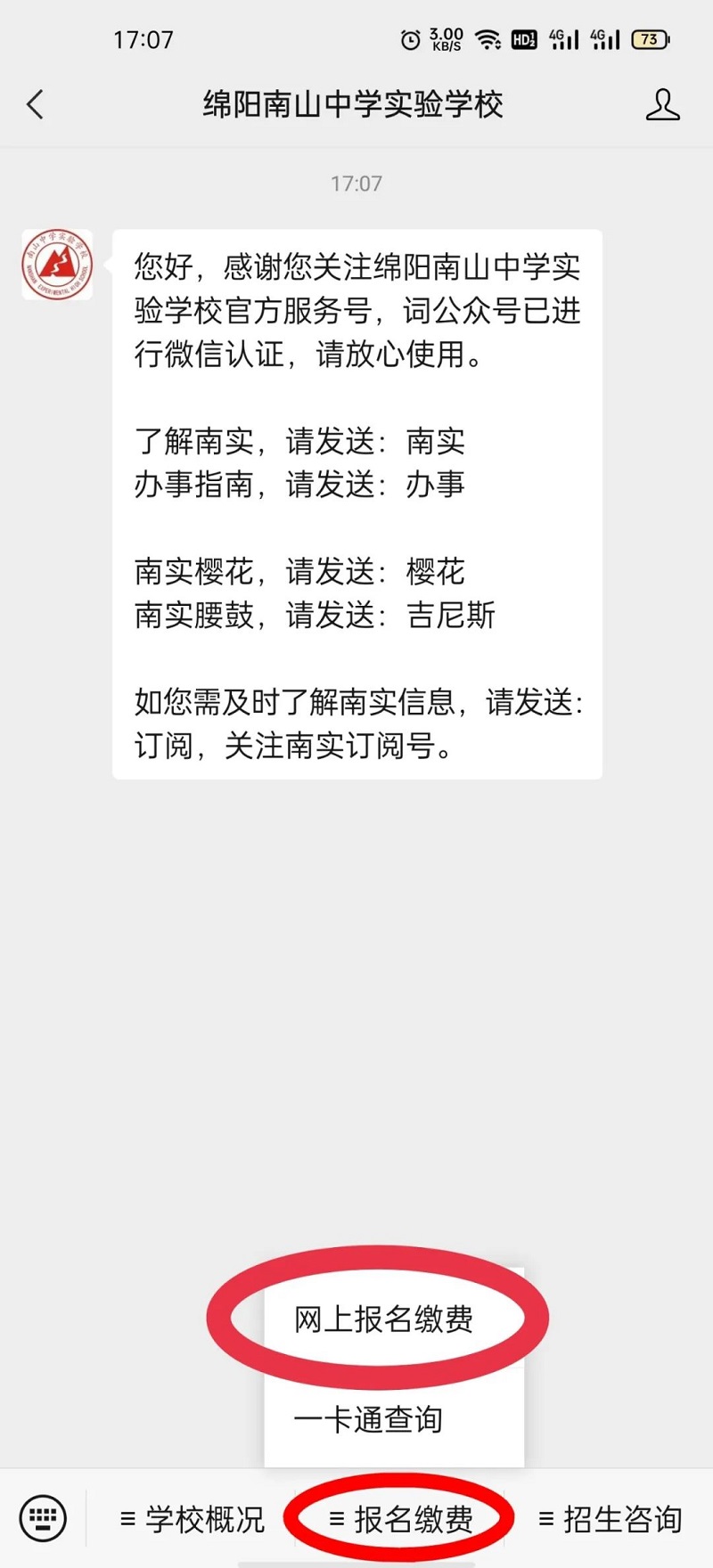713x1568 pixels.
Task: Tap the chat title 绵阳南山中学实验学校
Action: 355,104
